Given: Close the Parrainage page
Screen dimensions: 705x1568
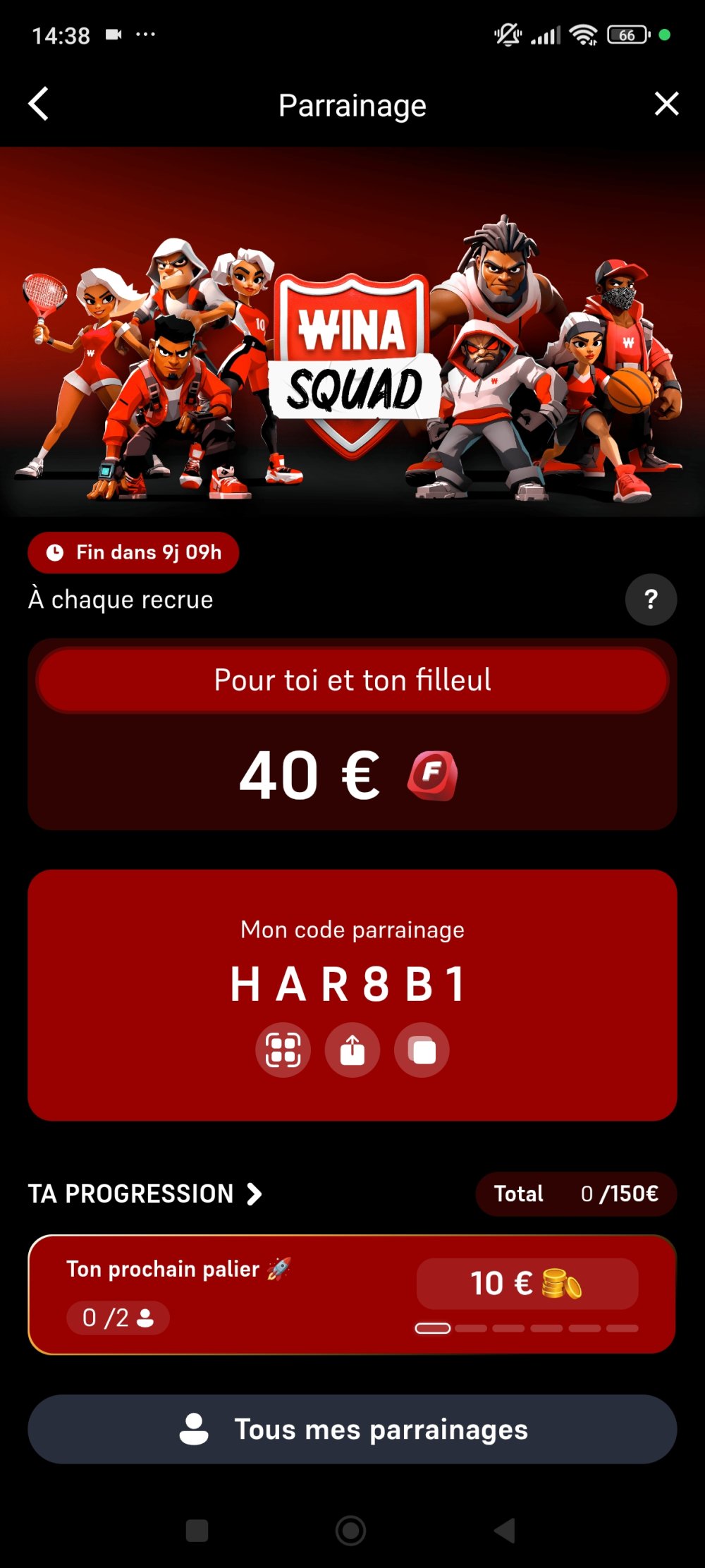Looking at the screenshot, I should click(666, 104).
